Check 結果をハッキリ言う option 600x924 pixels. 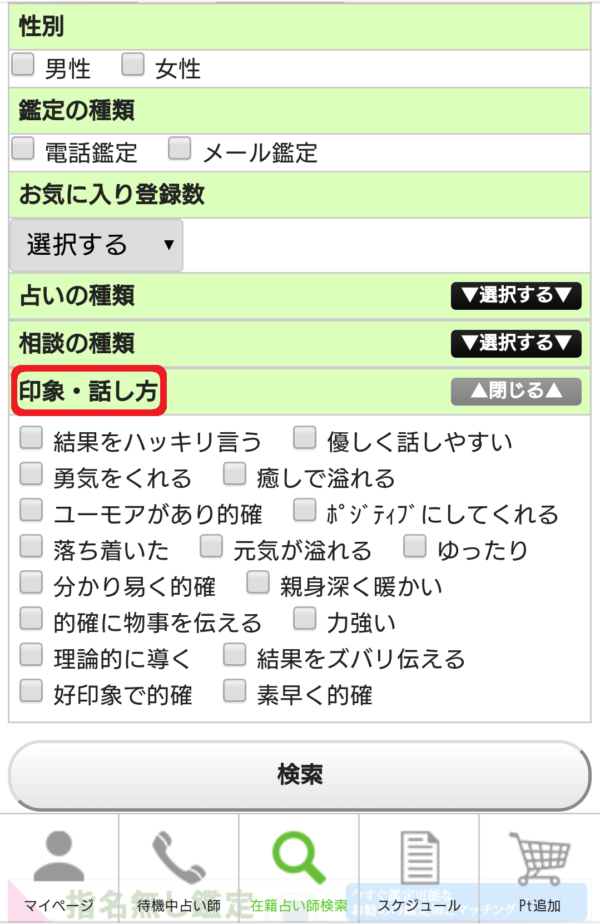tap(32, 439)
